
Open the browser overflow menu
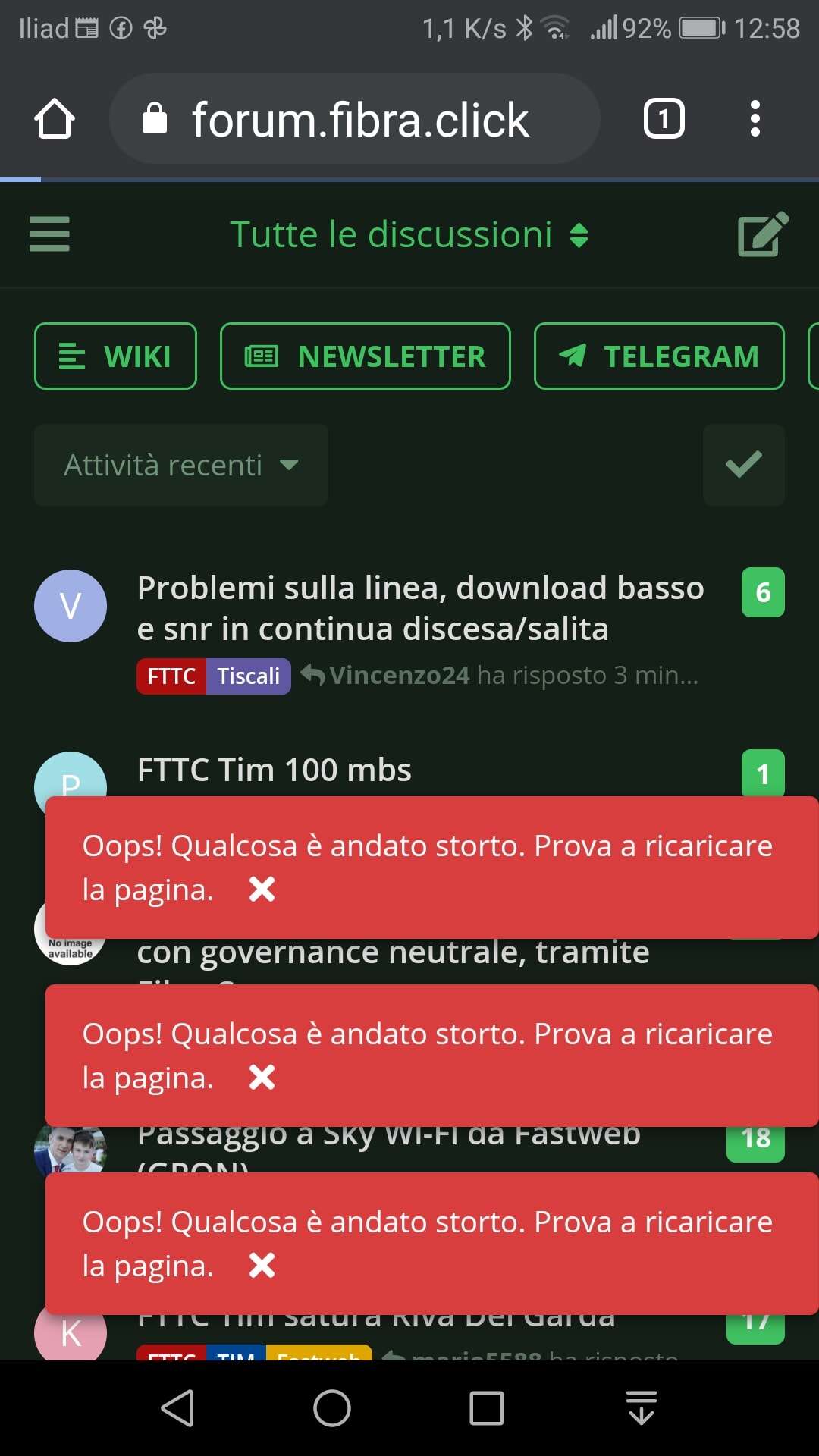[x=754, y=119]
